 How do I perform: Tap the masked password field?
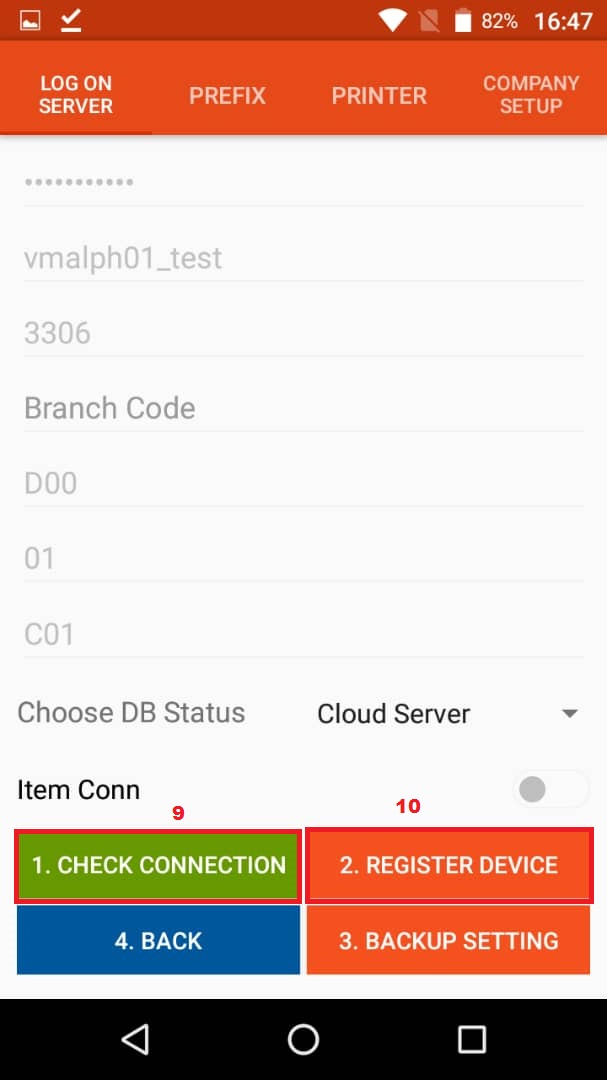pyautogui.click(x=303, y=183)
